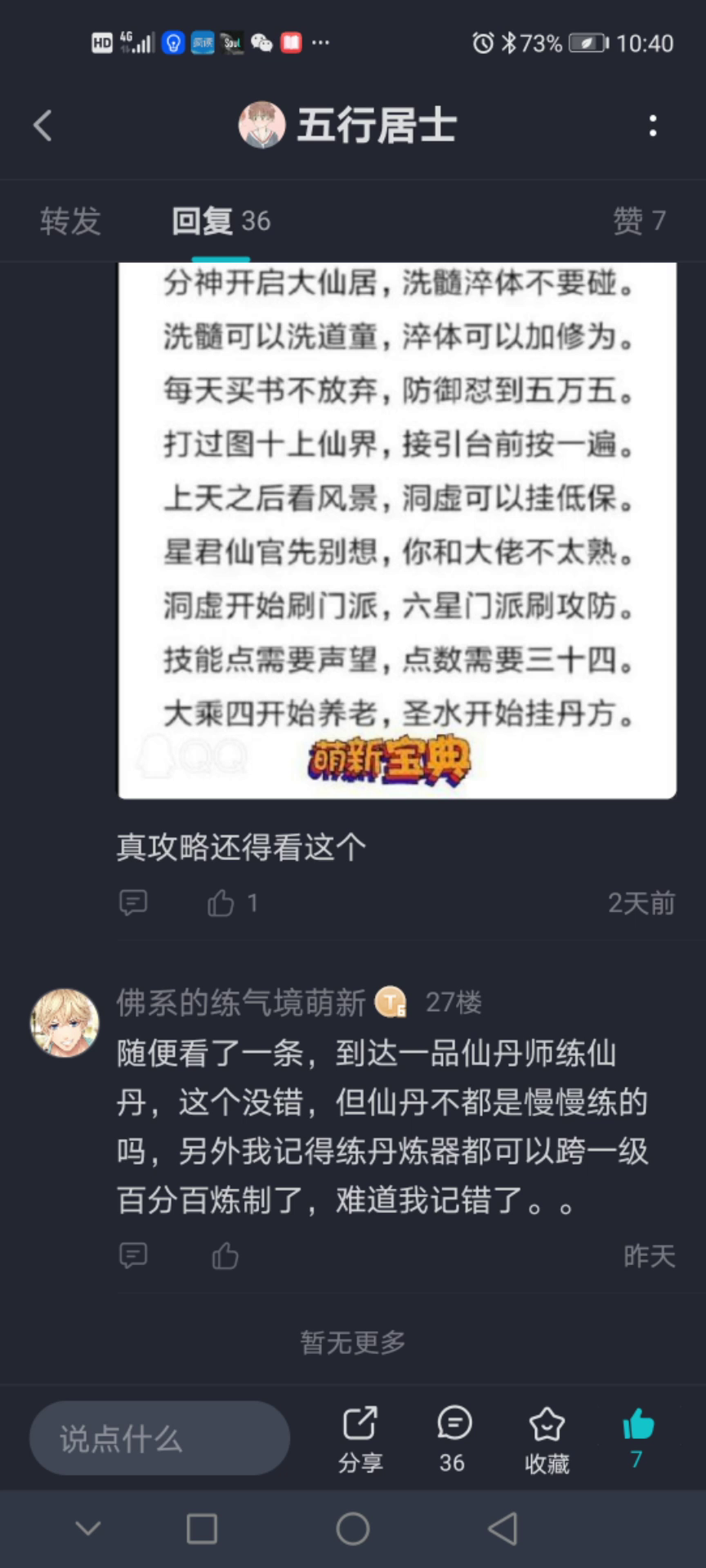This screenshot has height=1568, width=706.
Task: Open the comments button showing 36
Action: [x=453, y=1440]
